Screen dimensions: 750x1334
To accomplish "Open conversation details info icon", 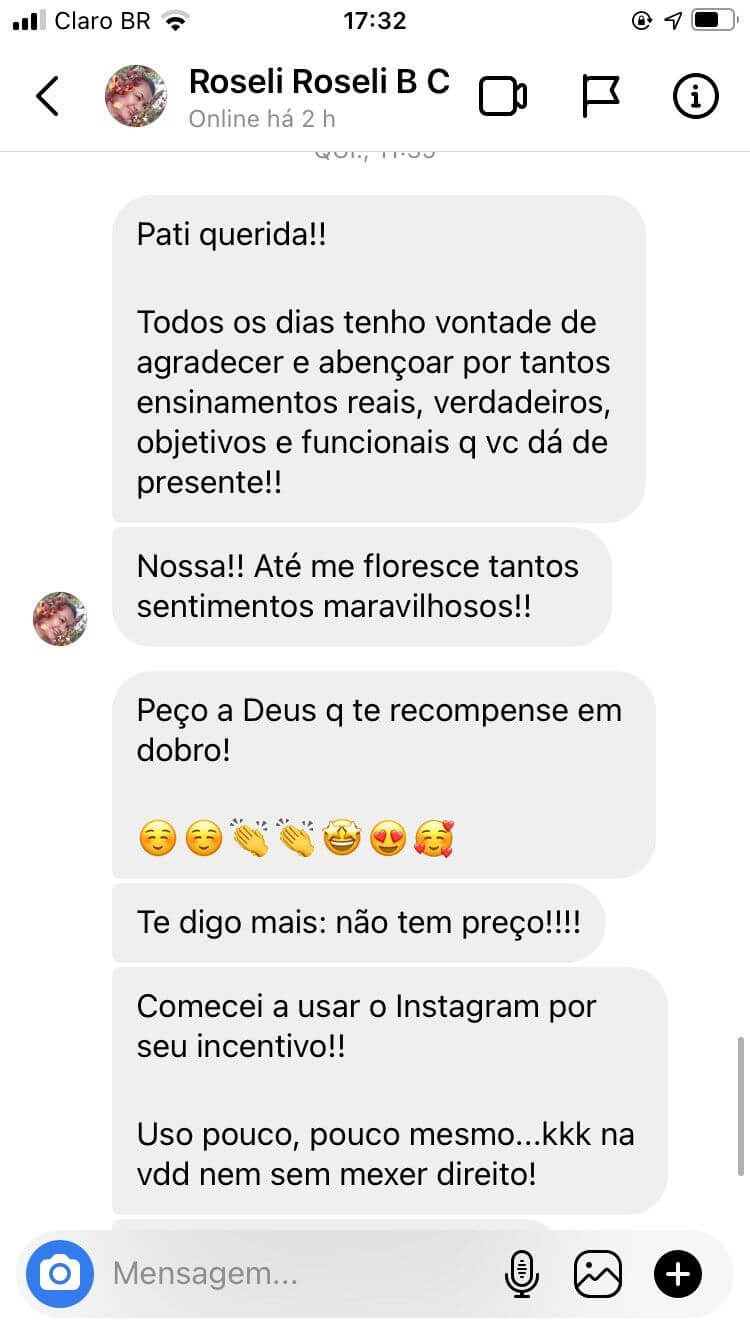I will (x=695, y=96).
